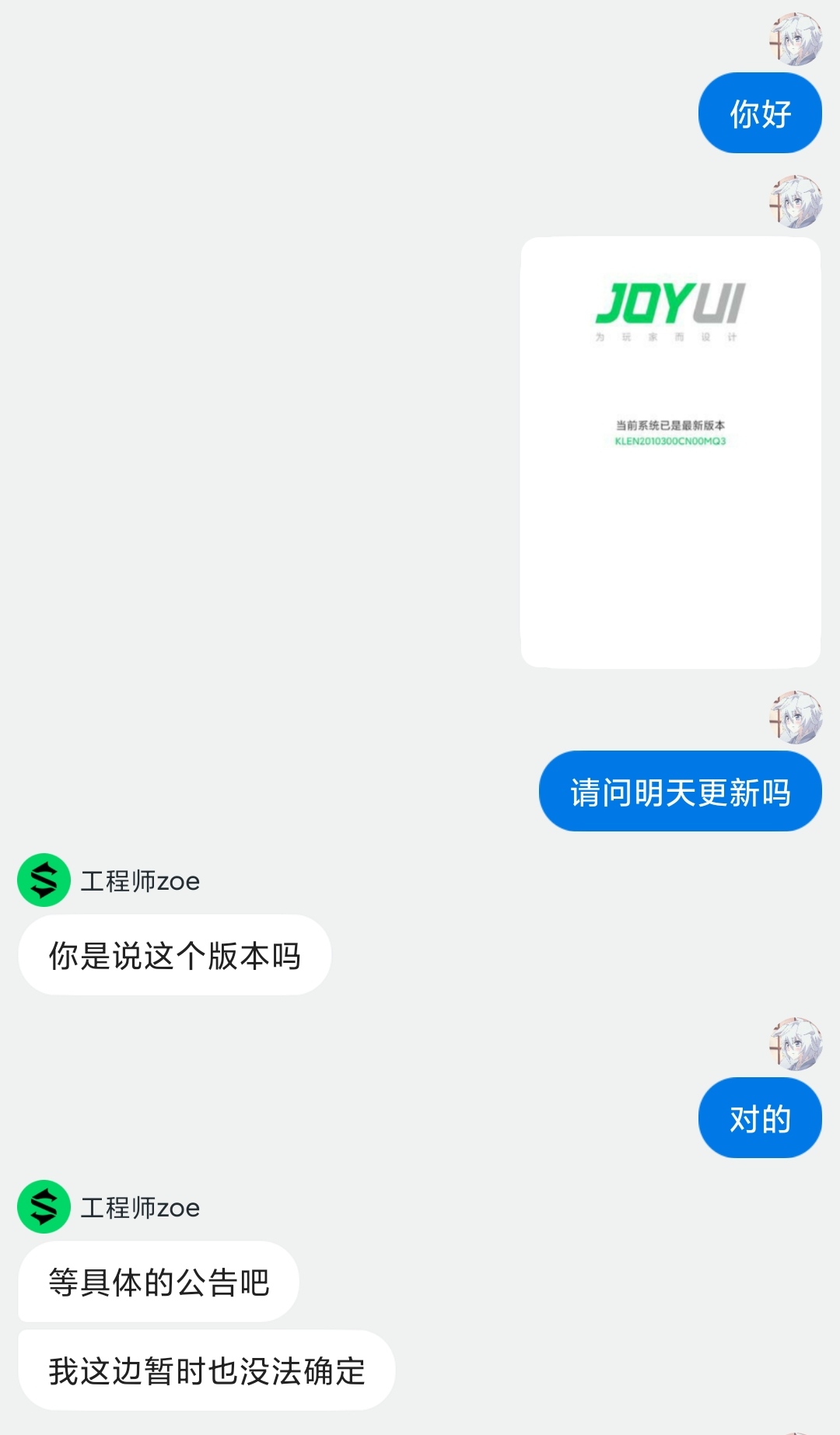Tap 工程师zoe's avatar above '你是说这个版本吗'
Image resolution: width=840 pixels, height=1435 pixels.
(44, 880)
